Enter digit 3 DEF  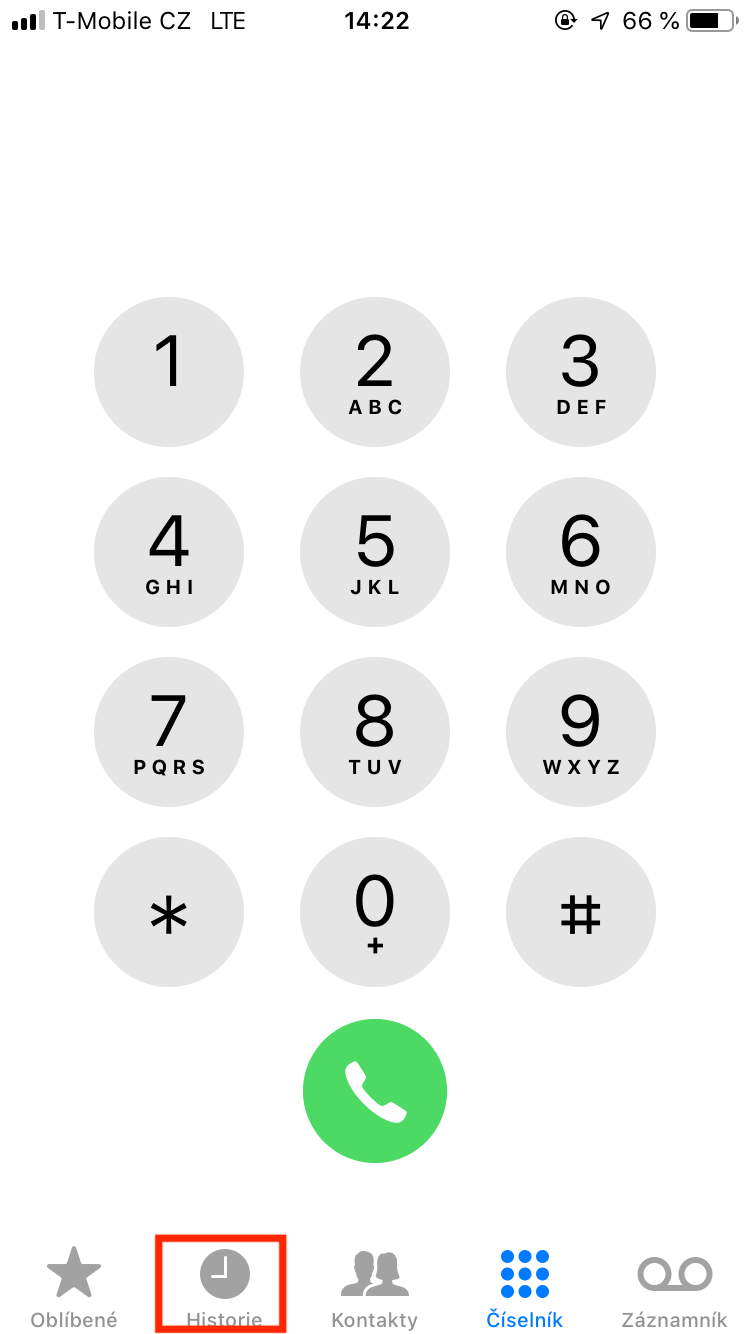click(581, 372)
